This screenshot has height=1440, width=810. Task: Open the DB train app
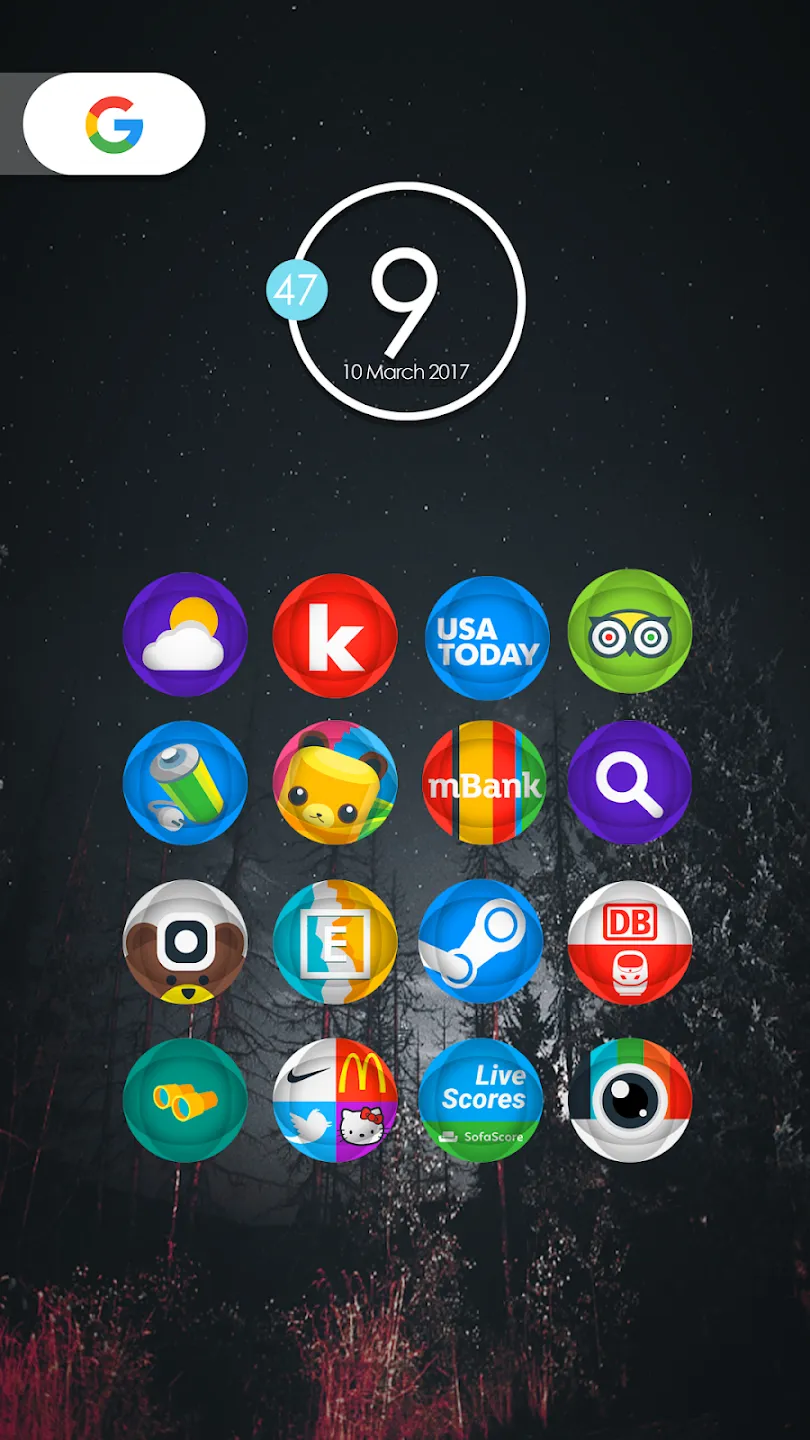coord(630,942)
